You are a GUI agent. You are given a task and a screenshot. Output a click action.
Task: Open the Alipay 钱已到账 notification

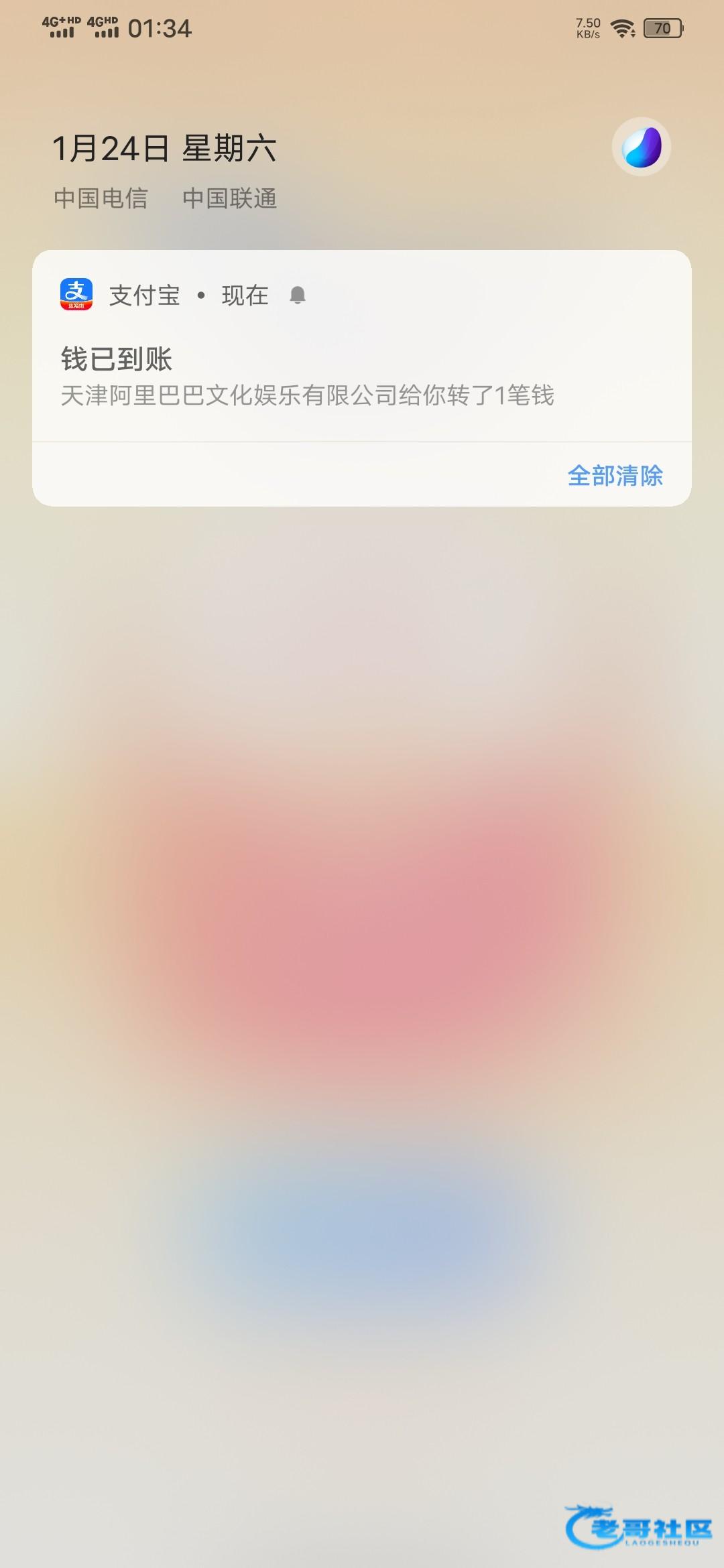[307, 375]
